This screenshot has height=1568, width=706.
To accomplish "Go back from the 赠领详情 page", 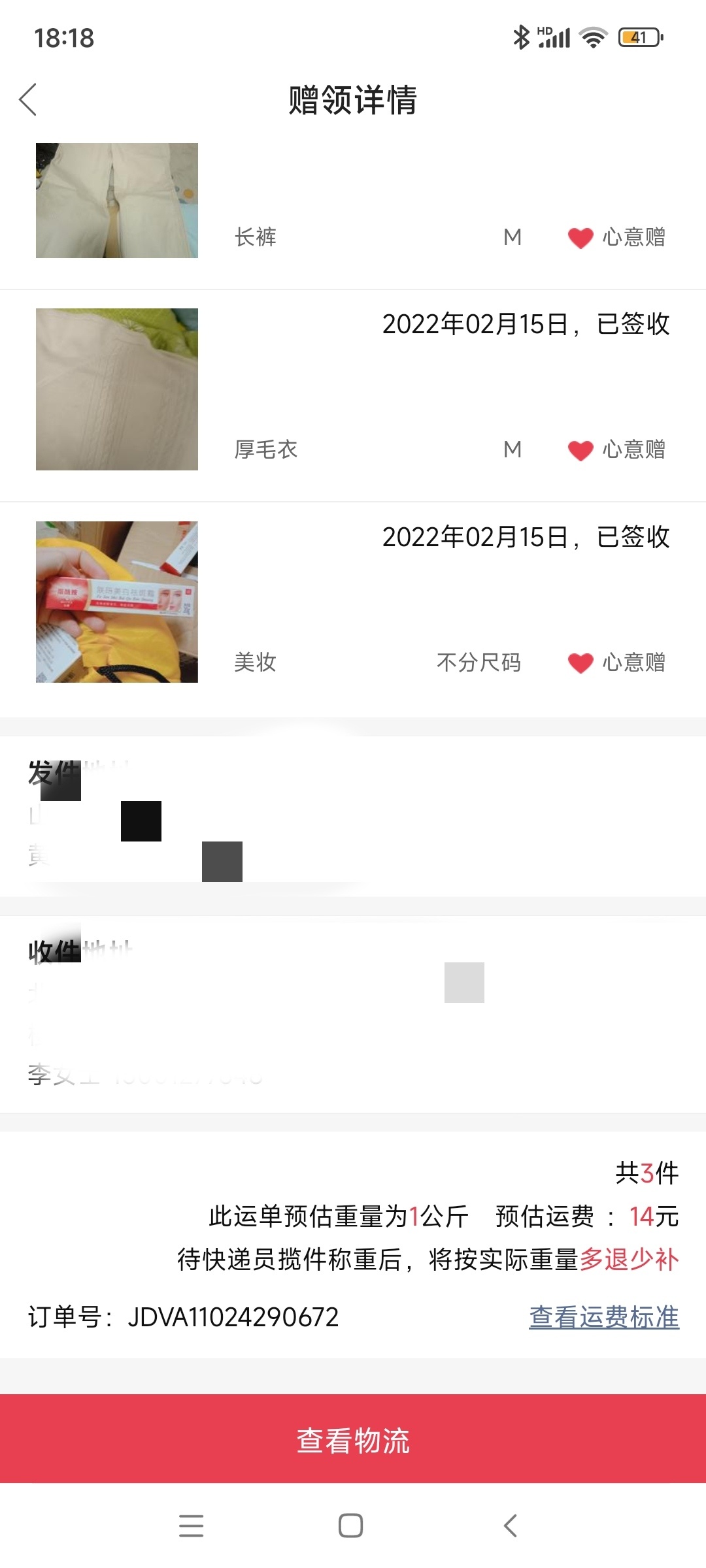I will [x=28, y=100].
